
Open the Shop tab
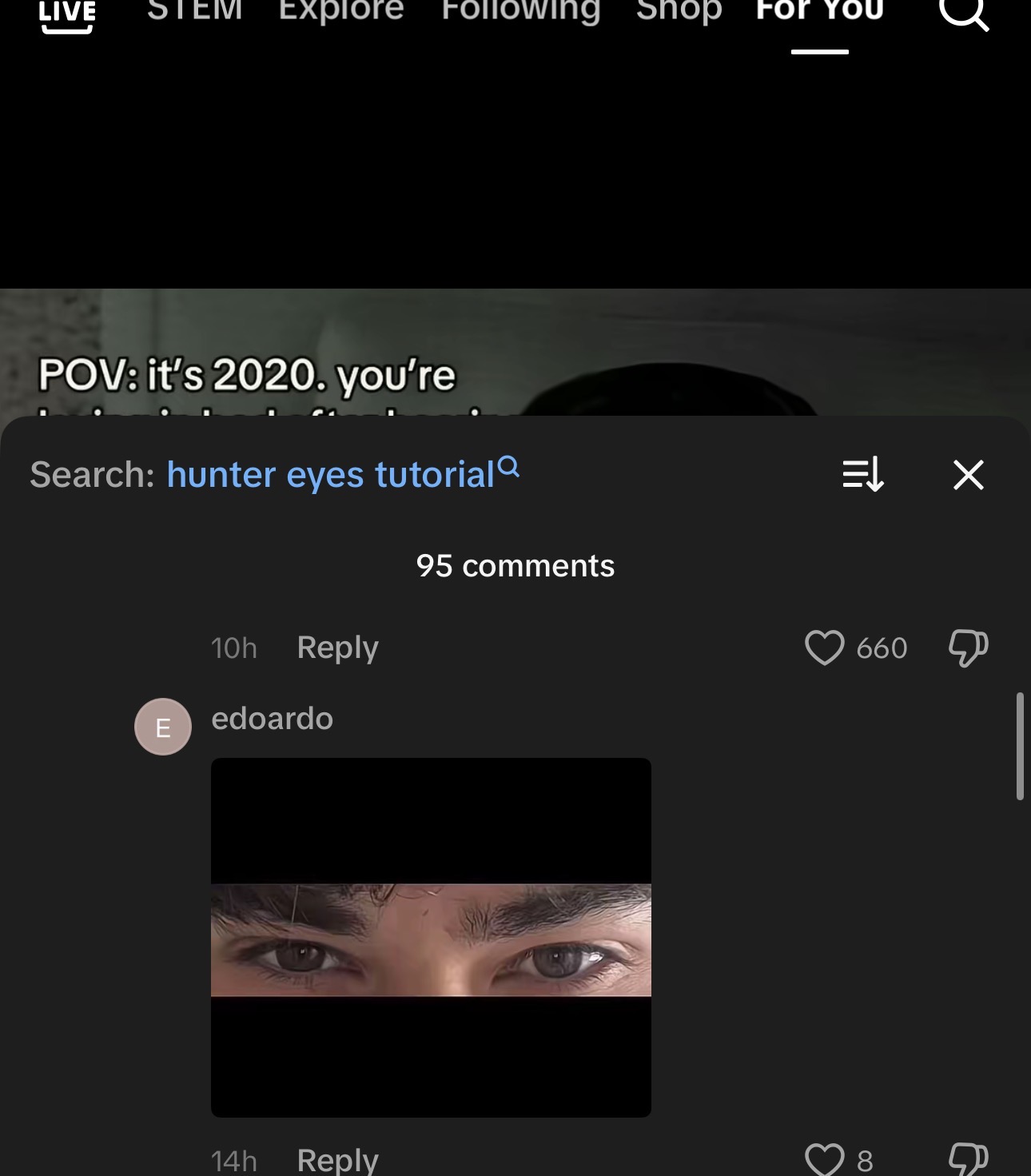(x=679, y=11)
